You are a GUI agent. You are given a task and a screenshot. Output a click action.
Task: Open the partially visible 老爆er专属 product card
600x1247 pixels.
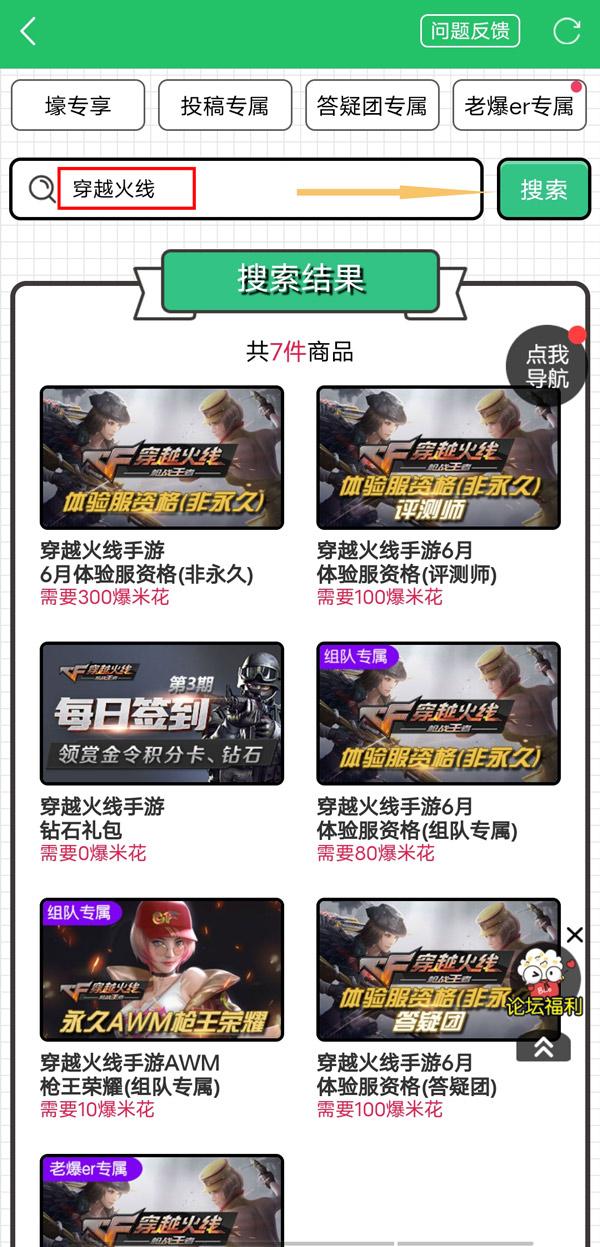pos(161,1200)
